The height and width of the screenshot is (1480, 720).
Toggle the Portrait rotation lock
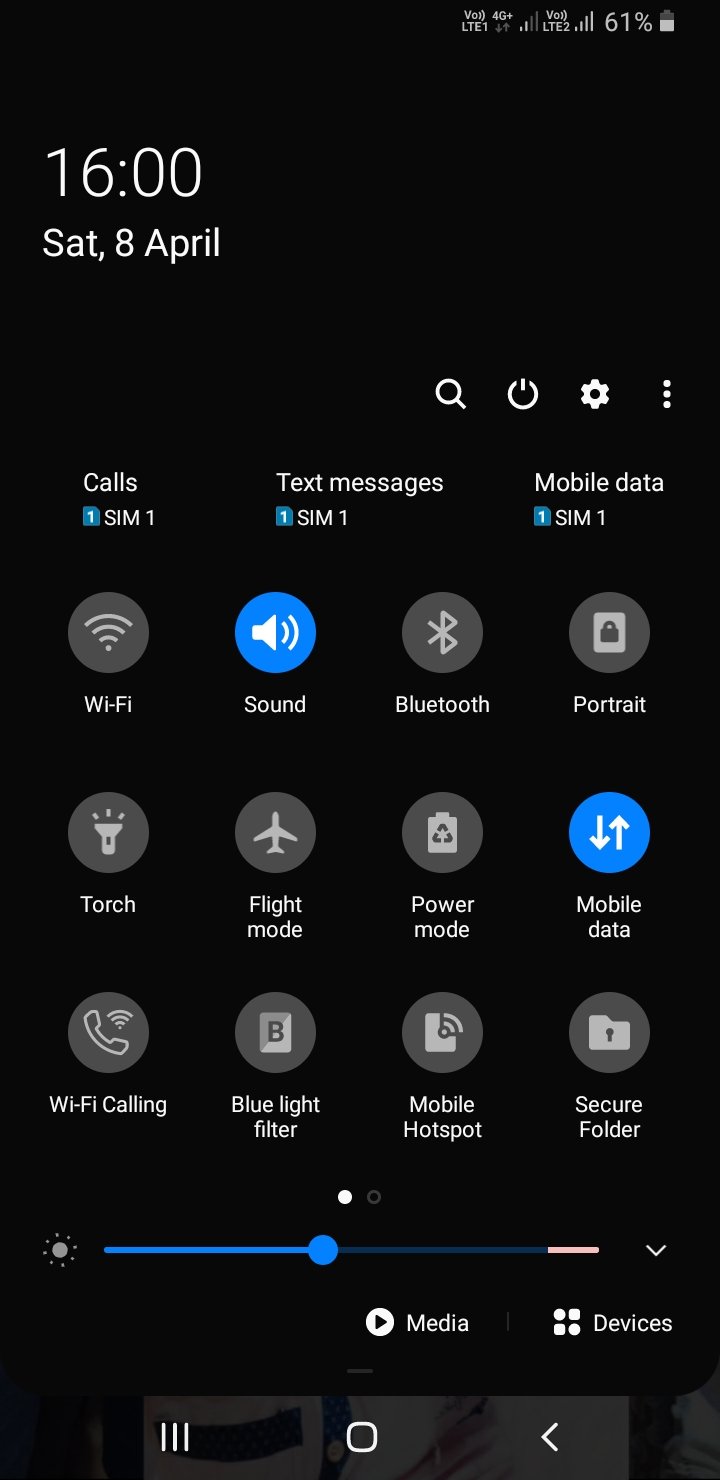tap(609, 633)
